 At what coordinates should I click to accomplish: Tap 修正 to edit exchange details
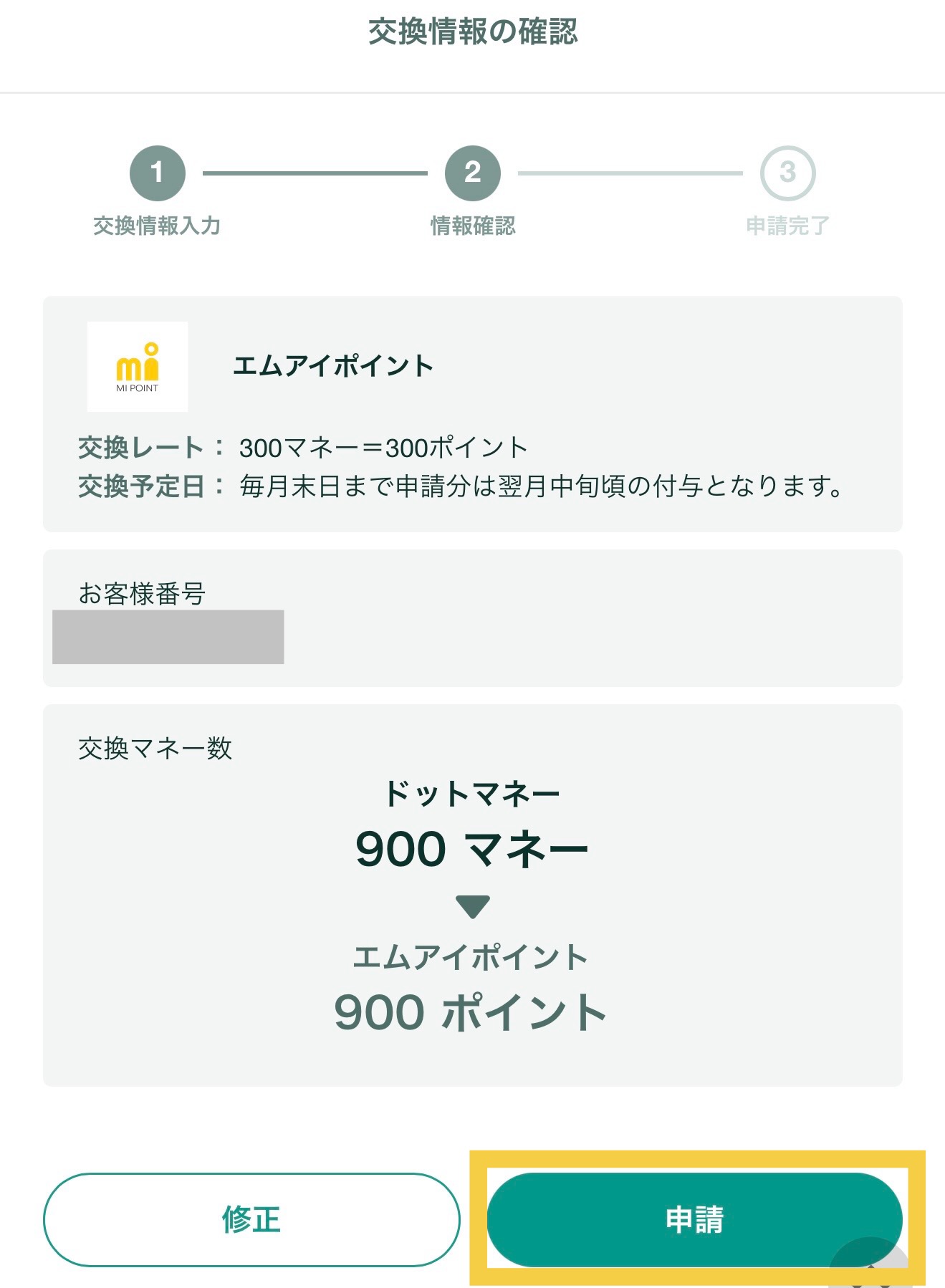pos(251,1219)
